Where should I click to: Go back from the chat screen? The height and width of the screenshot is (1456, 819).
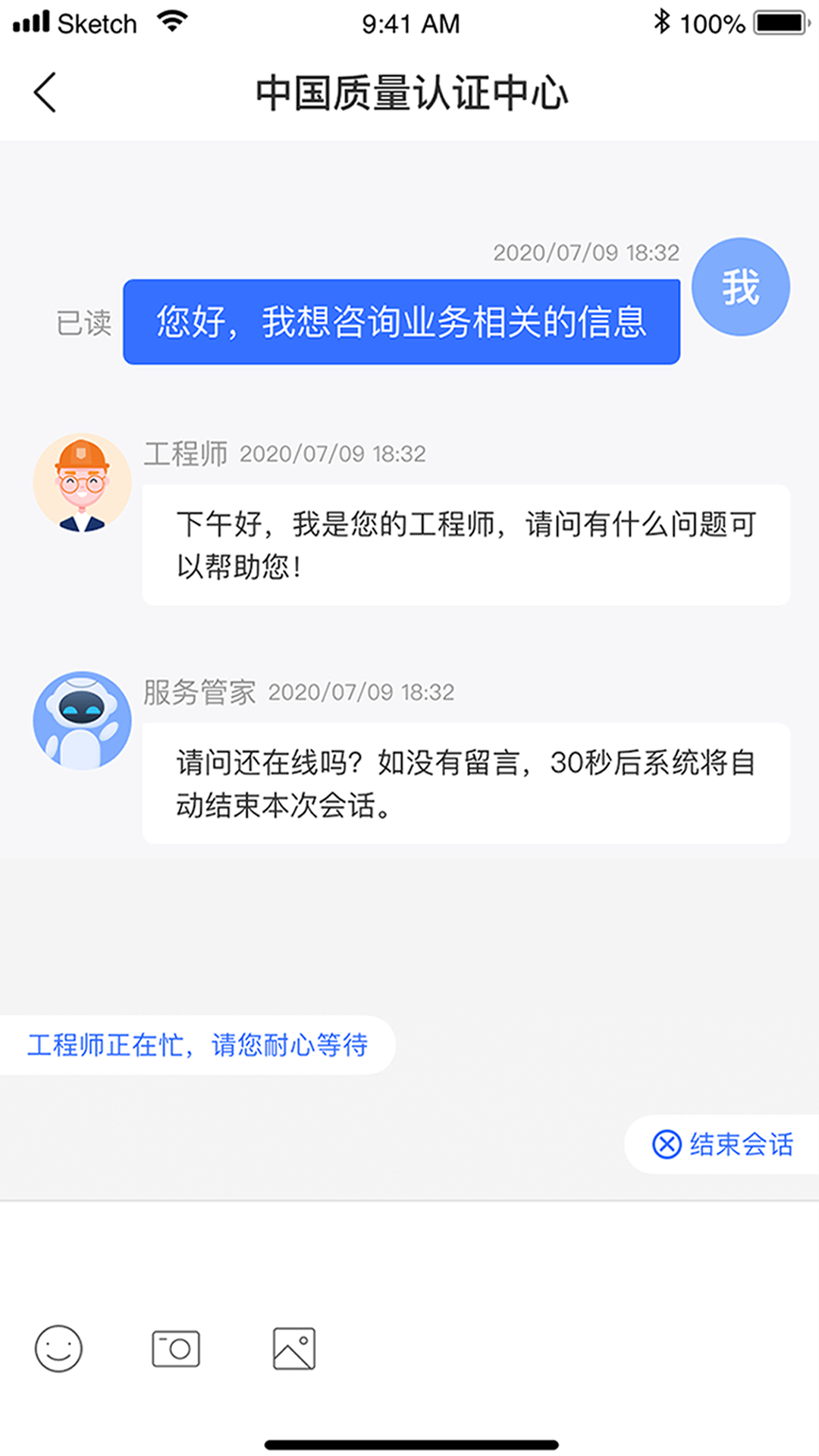coord(45,93)
